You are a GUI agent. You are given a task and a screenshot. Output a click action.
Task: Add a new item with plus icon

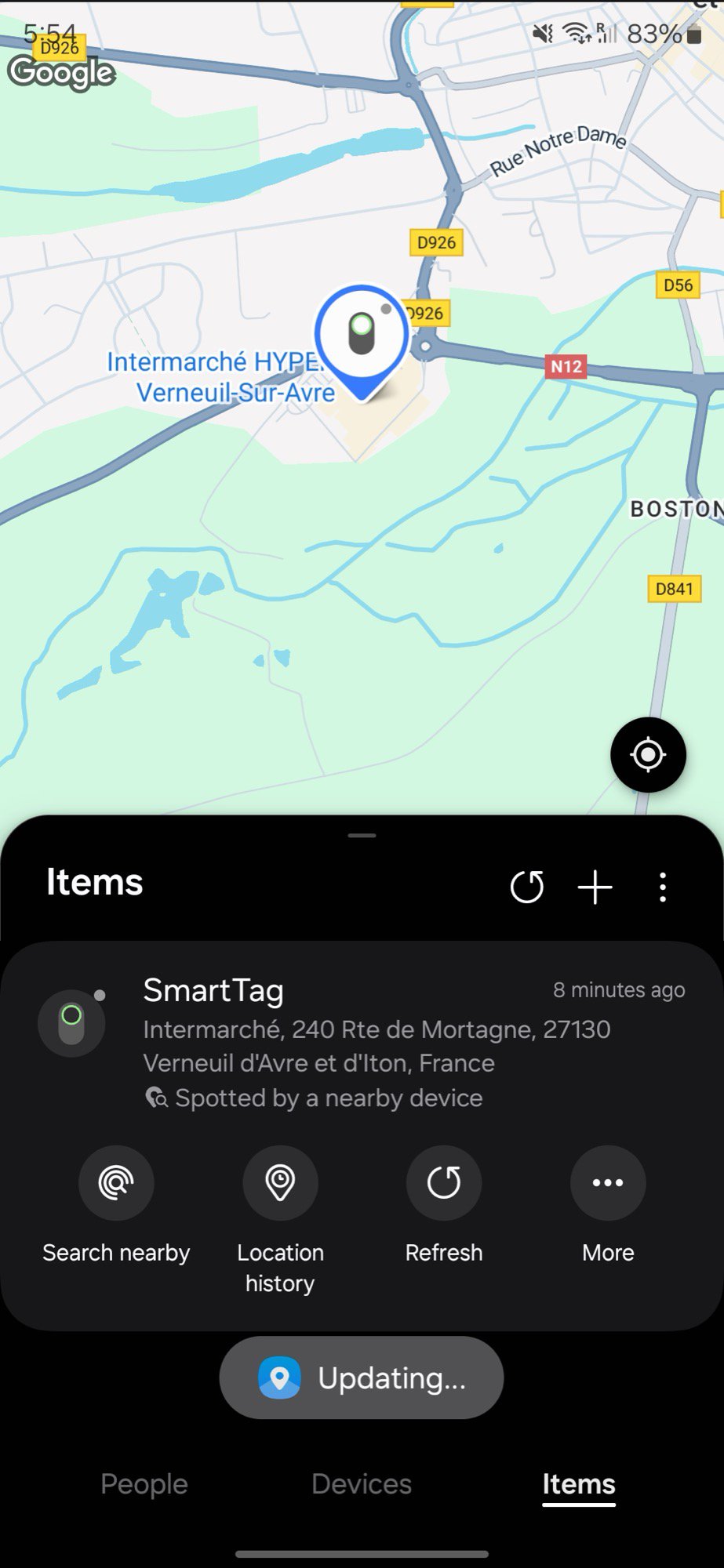[x=595, y=887]
